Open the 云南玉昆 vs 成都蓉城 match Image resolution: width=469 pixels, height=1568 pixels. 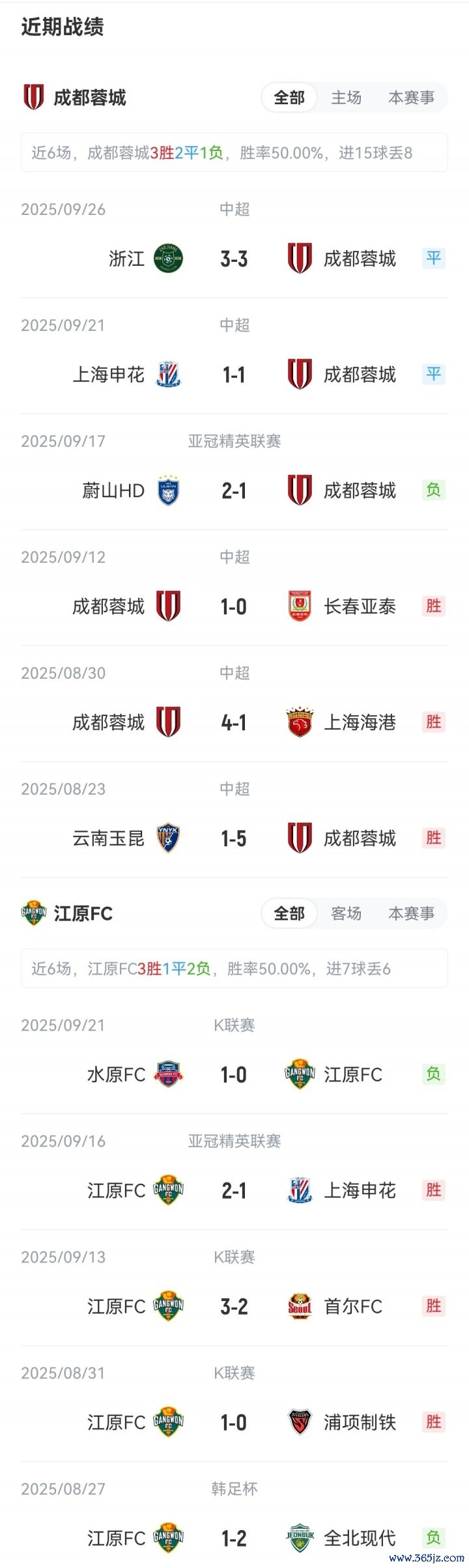234,838
